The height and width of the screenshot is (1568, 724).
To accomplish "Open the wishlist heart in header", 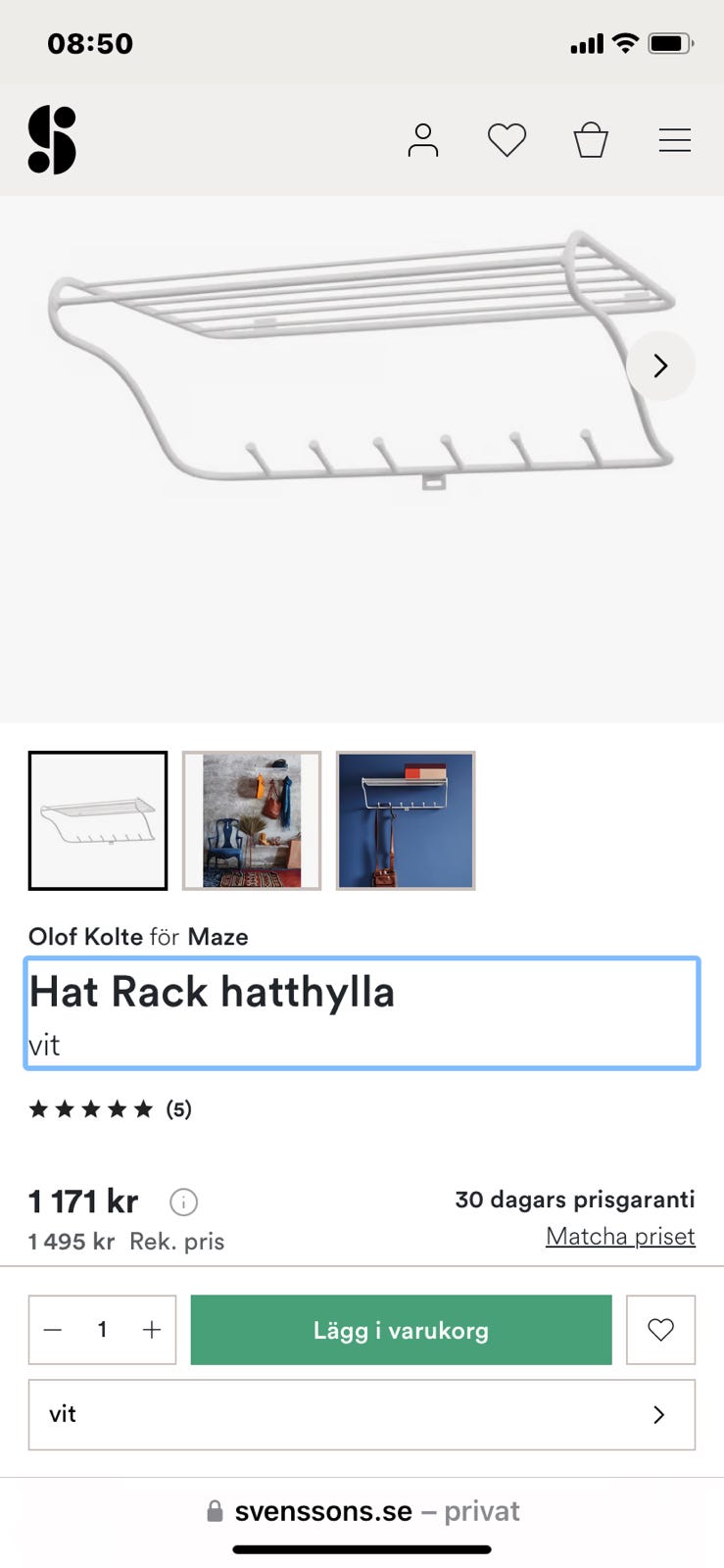I will pyautogui.click(x=507, y=140).
